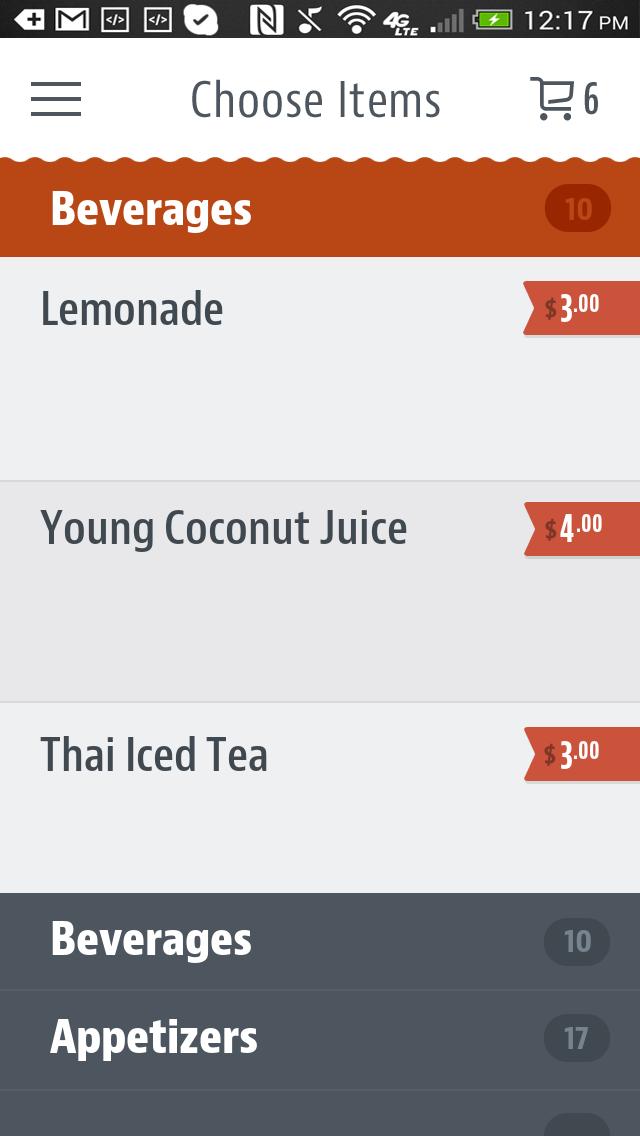640x1136 pixels.
Task: Open the Appetizers category
Action: pos(320,1039)
